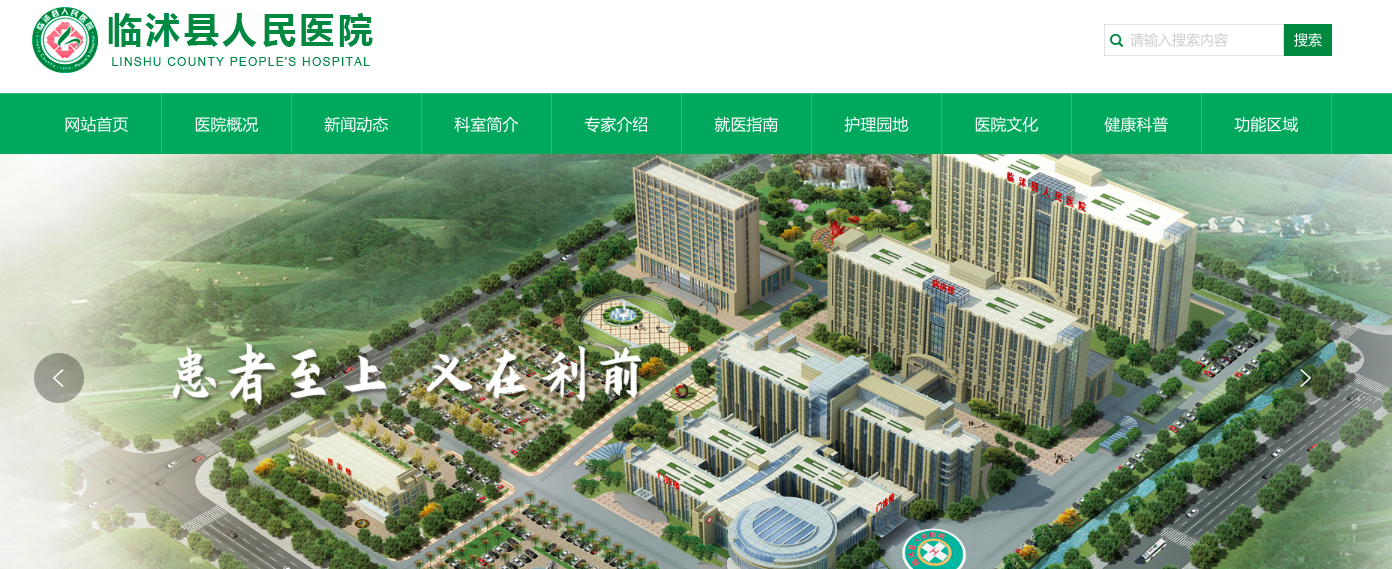The height and width of the screenshot is (569, 1392).
Task: Show previous banner slide arrow
Action: [x=59, y=378]
